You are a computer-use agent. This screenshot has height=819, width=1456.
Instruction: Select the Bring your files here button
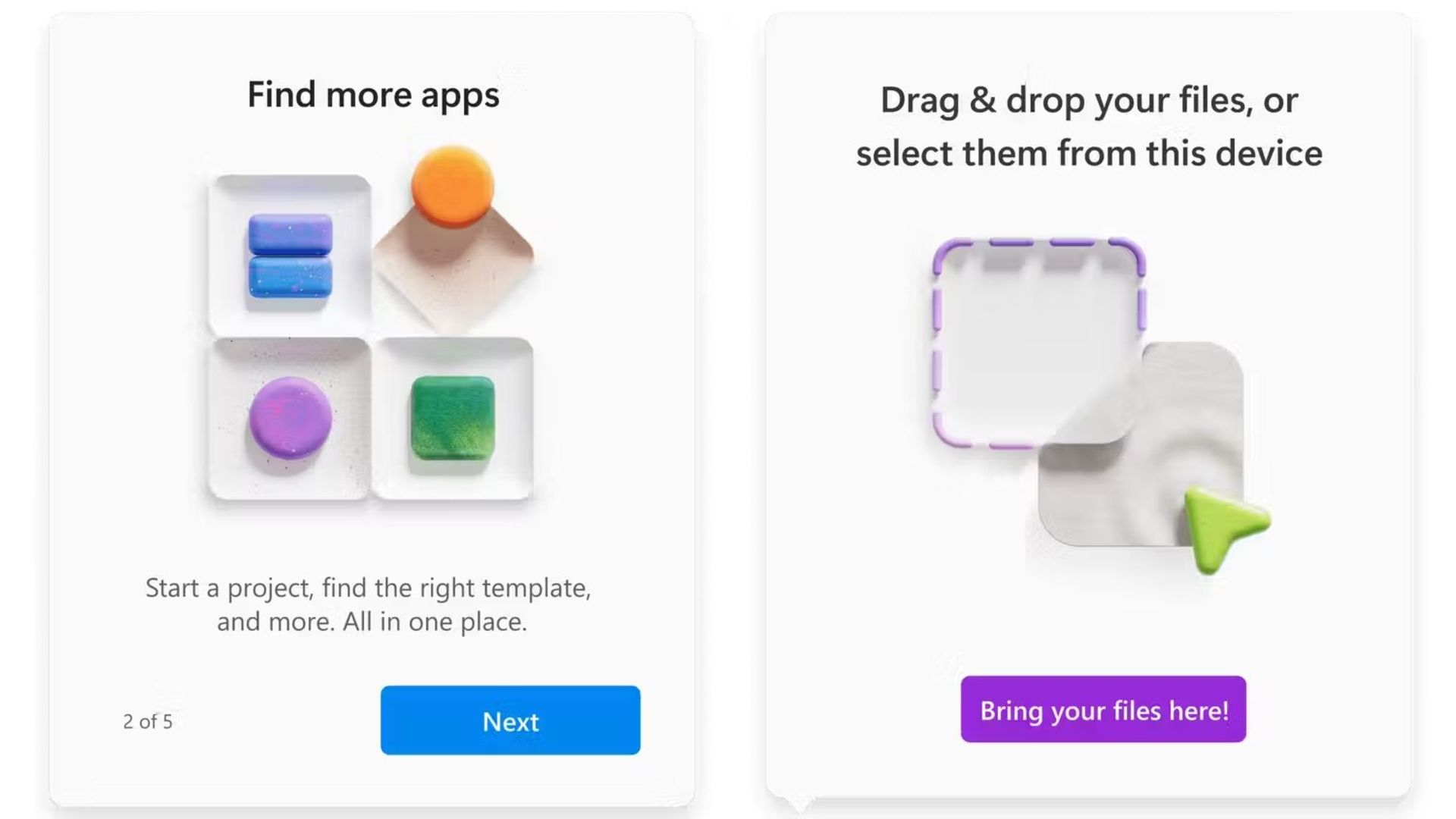1103,710
